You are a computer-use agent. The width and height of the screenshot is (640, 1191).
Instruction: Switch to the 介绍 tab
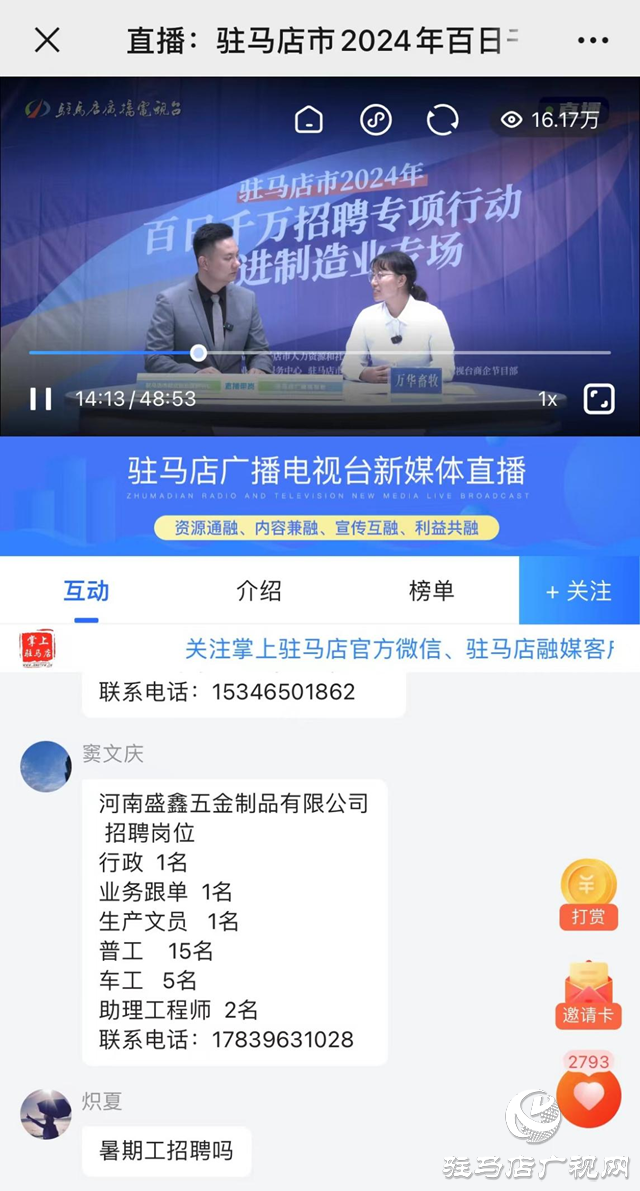(x=259, y=591)
